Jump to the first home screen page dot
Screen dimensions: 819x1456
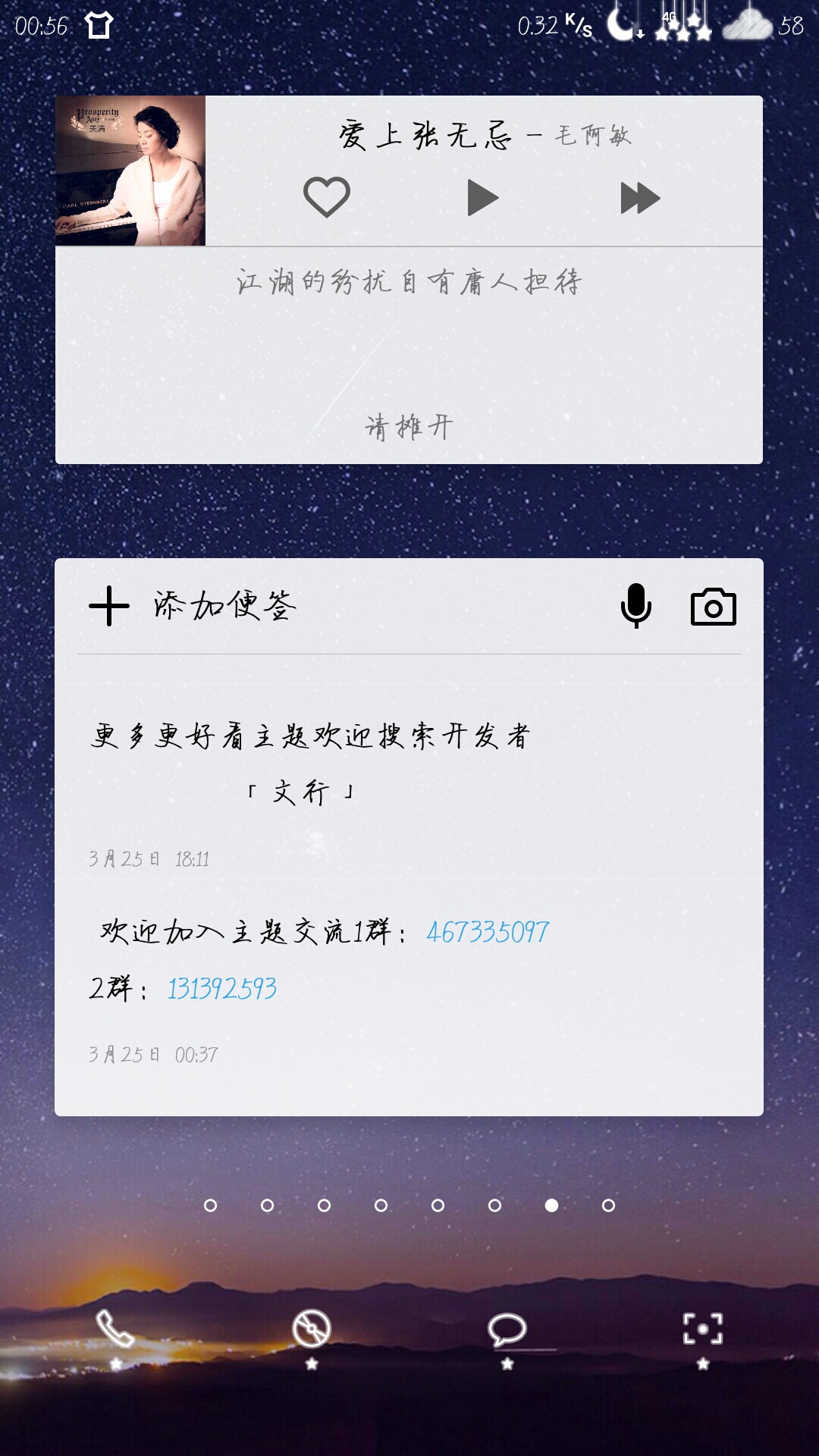click(x=211, y=1206)
